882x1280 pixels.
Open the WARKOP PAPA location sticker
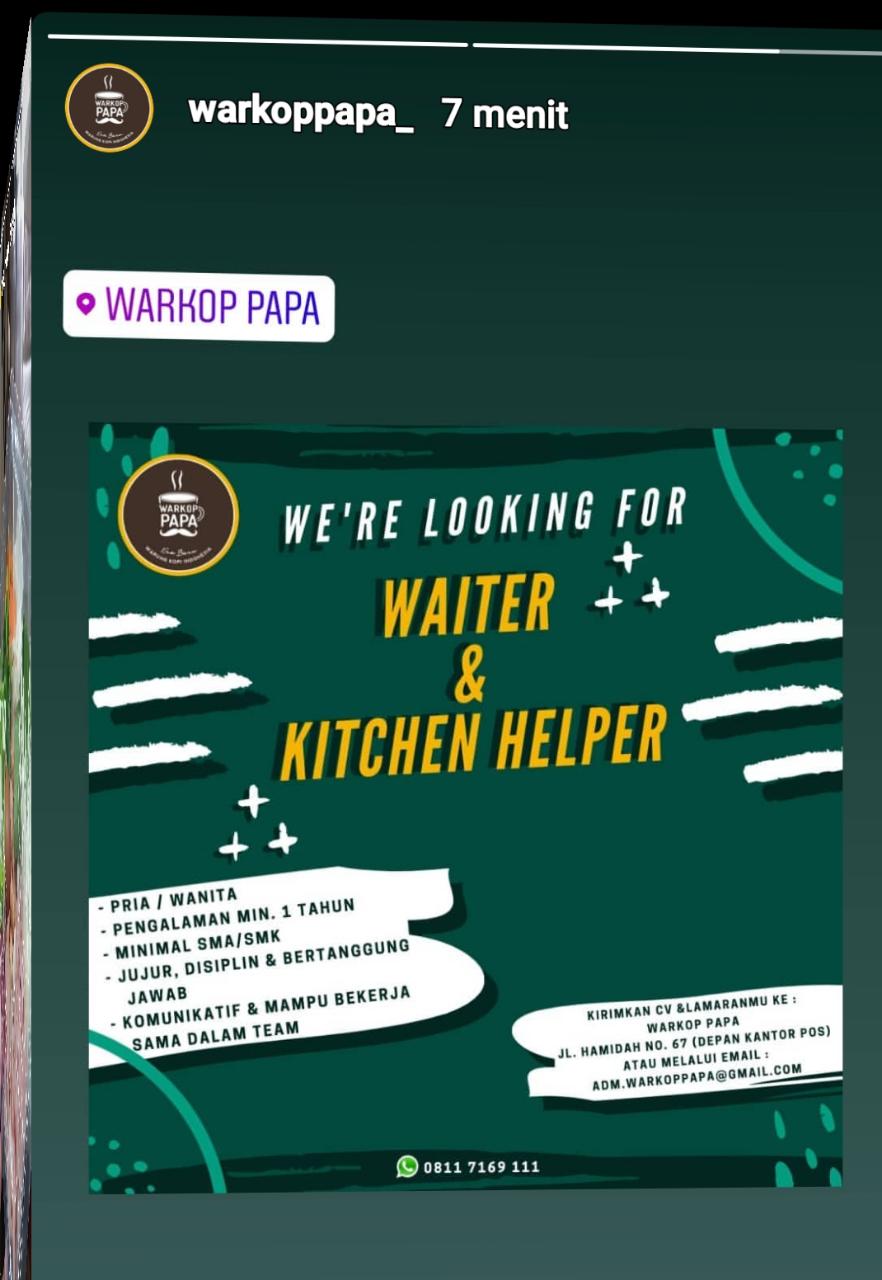click(199, 307)
